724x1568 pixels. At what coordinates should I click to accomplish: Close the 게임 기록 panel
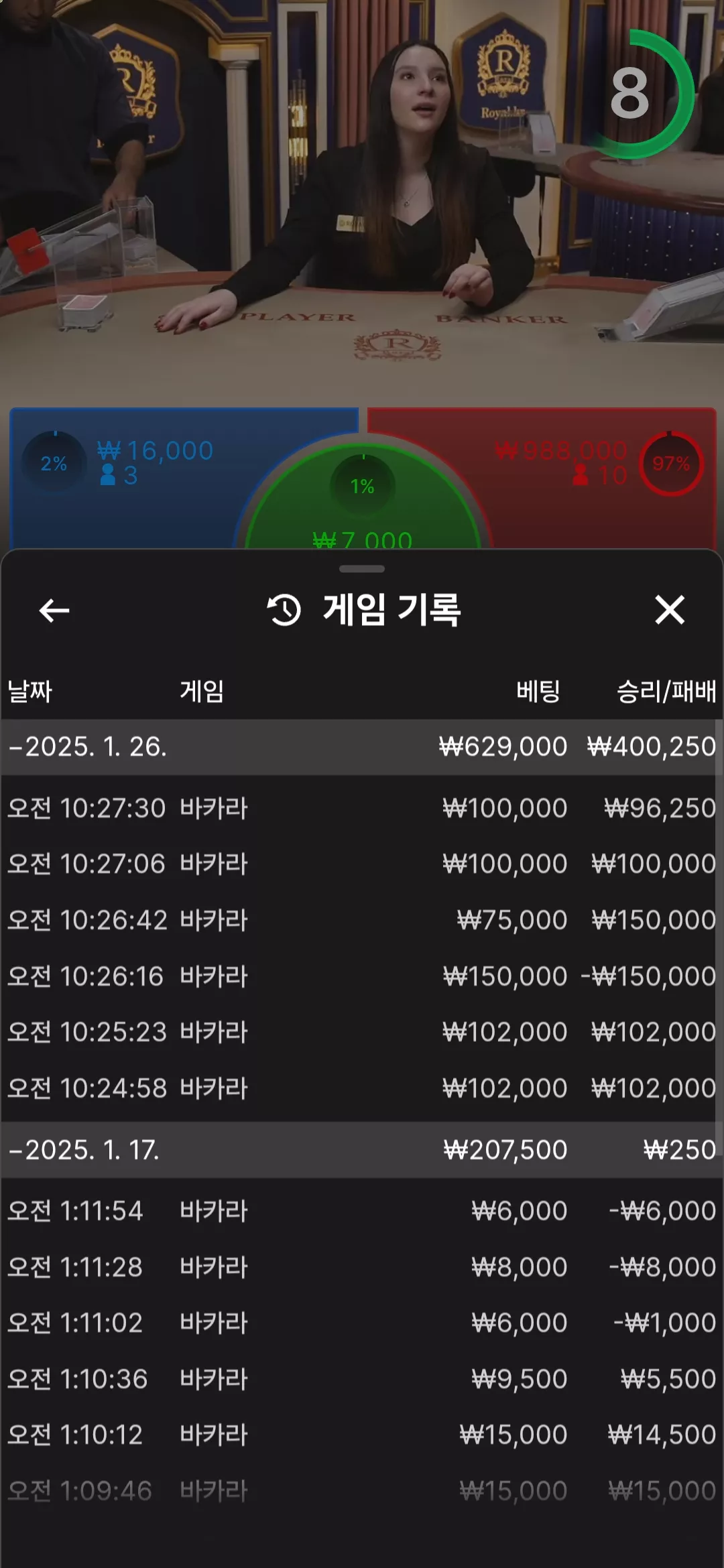pyautogui.click(x=670, y=610)
